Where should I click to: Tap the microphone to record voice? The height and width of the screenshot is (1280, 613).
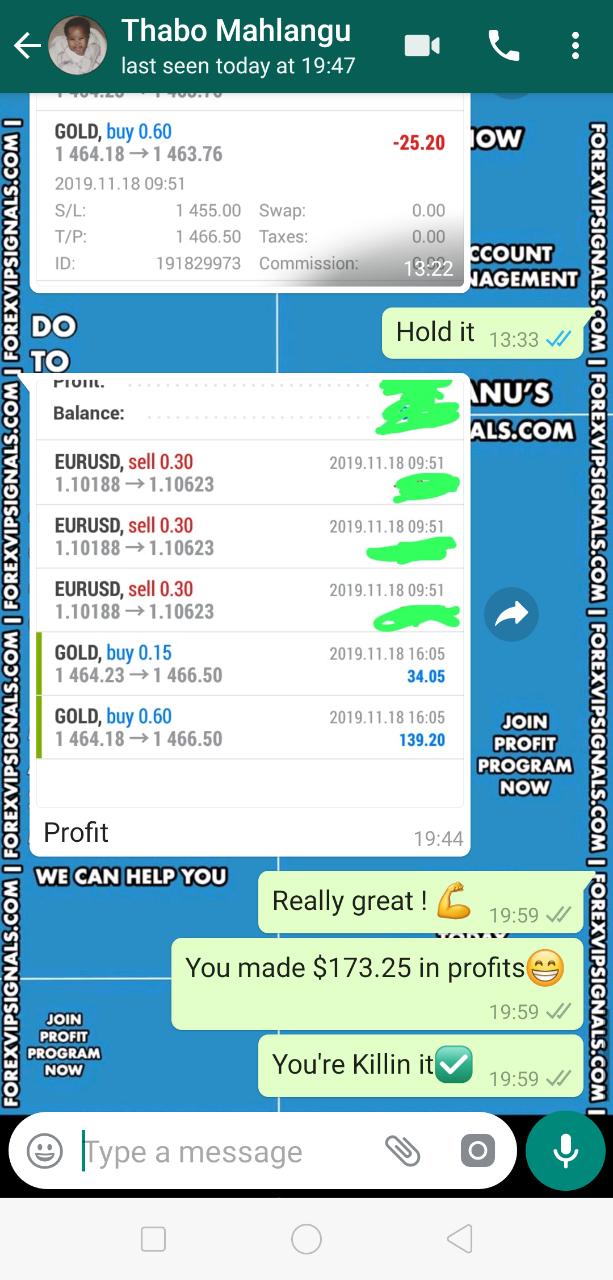565,1151
